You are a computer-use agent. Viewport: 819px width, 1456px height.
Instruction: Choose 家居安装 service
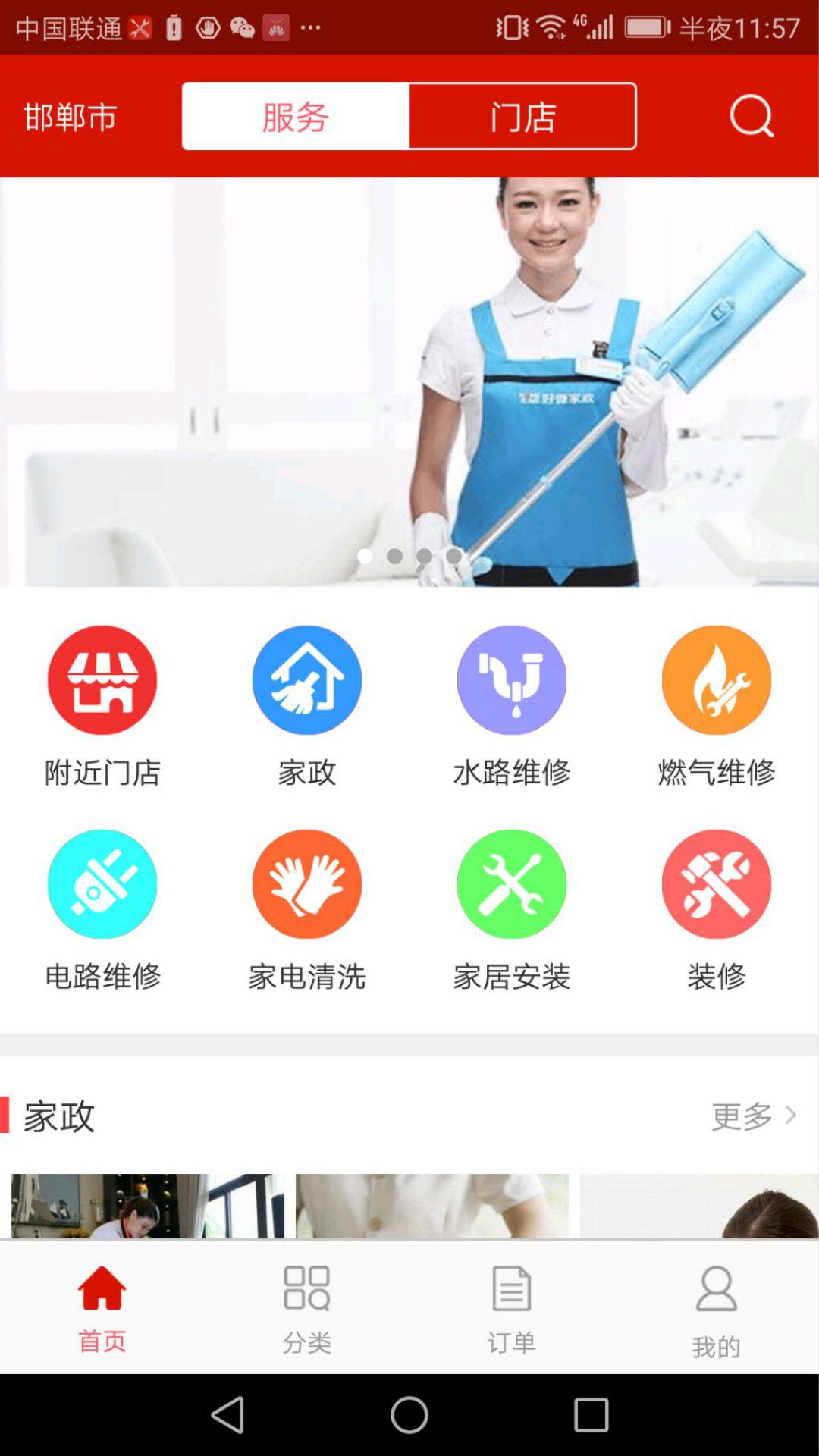[x=512, y=909]
